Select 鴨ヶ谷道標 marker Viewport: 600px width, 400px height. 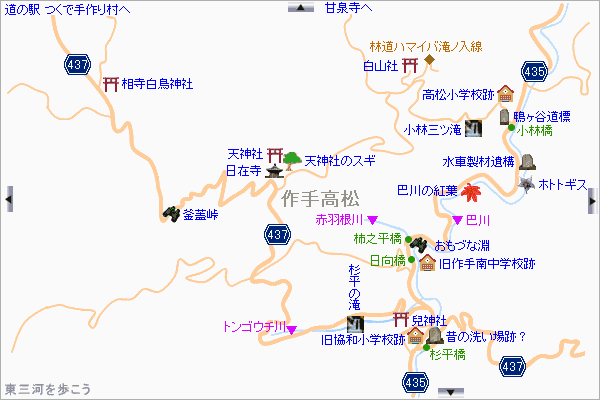pos(518,118)
